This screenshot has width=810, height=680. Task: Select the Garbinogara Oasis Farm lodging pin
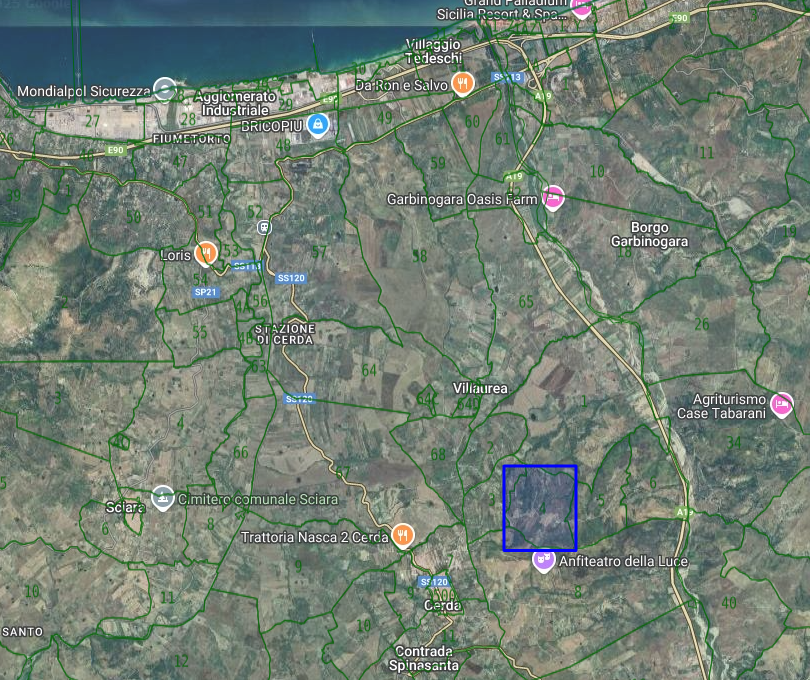coord(553,197)
